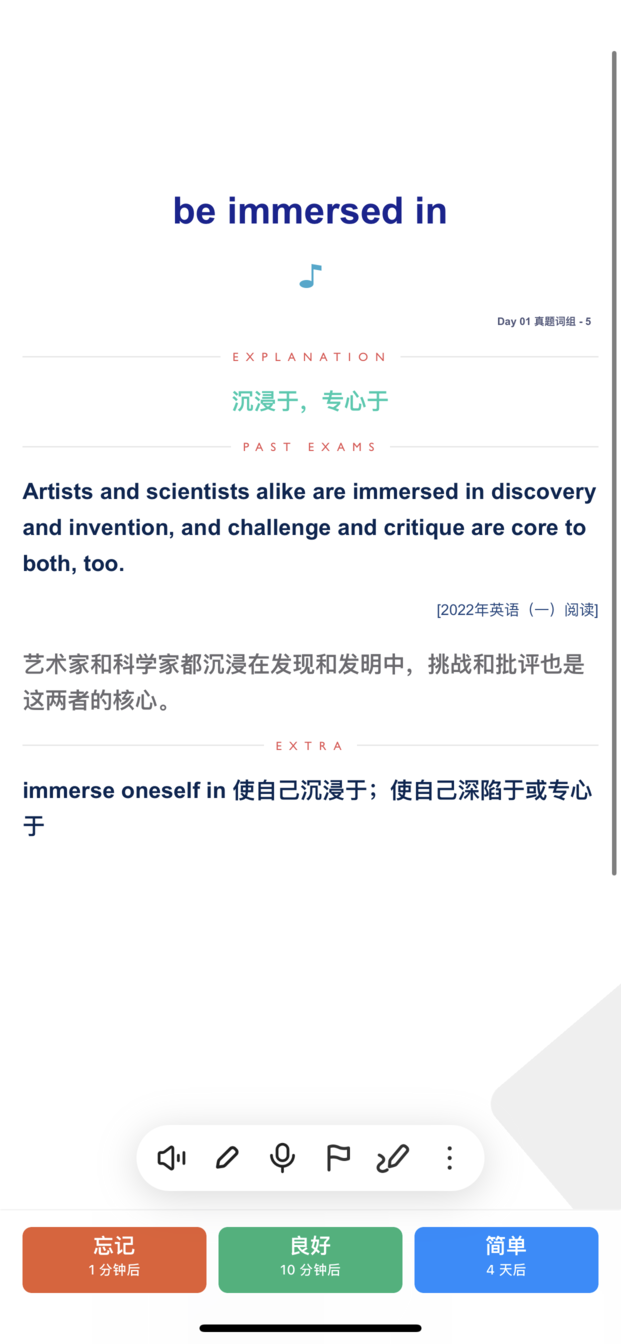Play the pronunciation audio note

310,276
